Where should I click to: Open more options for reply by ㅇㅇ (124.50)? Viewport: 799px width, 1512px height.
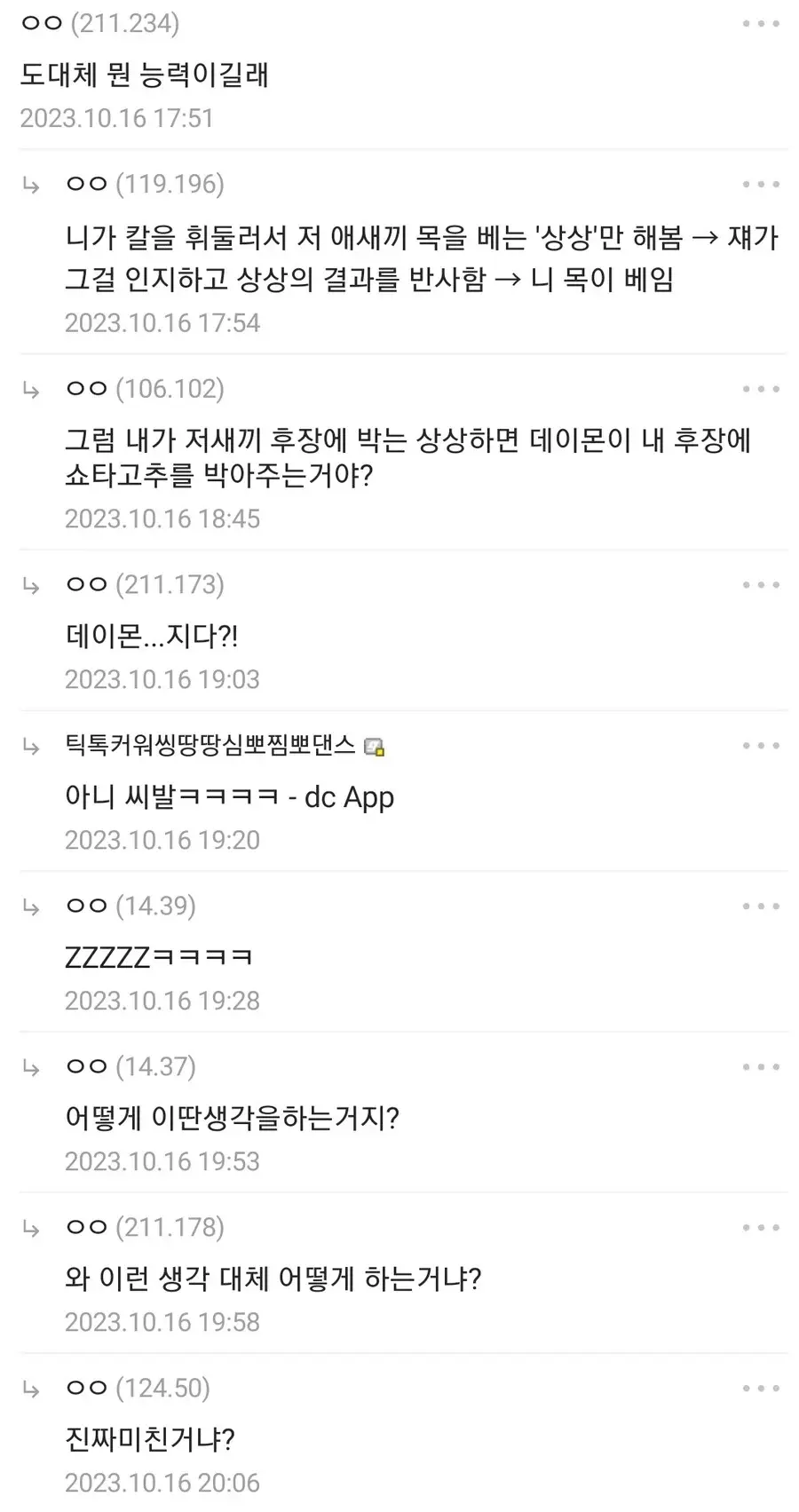[761, 1389]
